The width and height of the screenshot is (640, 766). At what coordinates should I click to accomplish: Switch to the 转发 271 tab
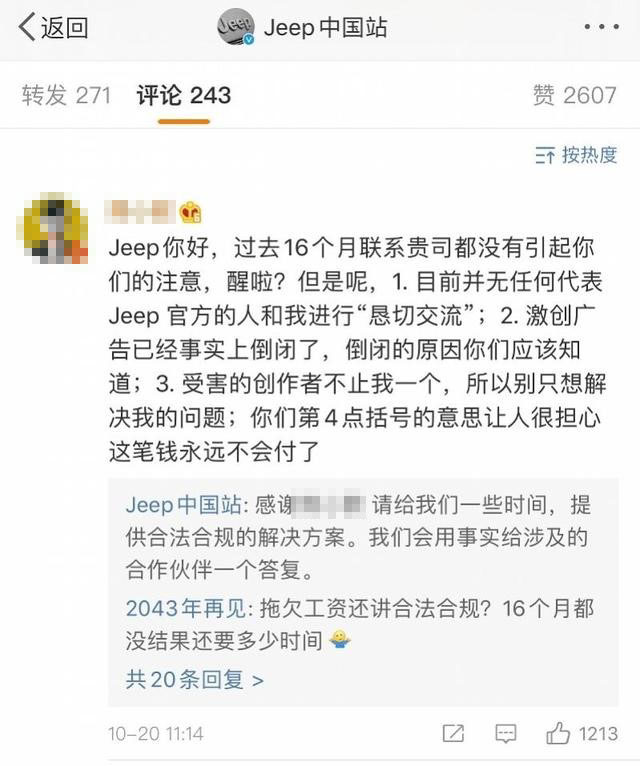(x=66, y=95)
